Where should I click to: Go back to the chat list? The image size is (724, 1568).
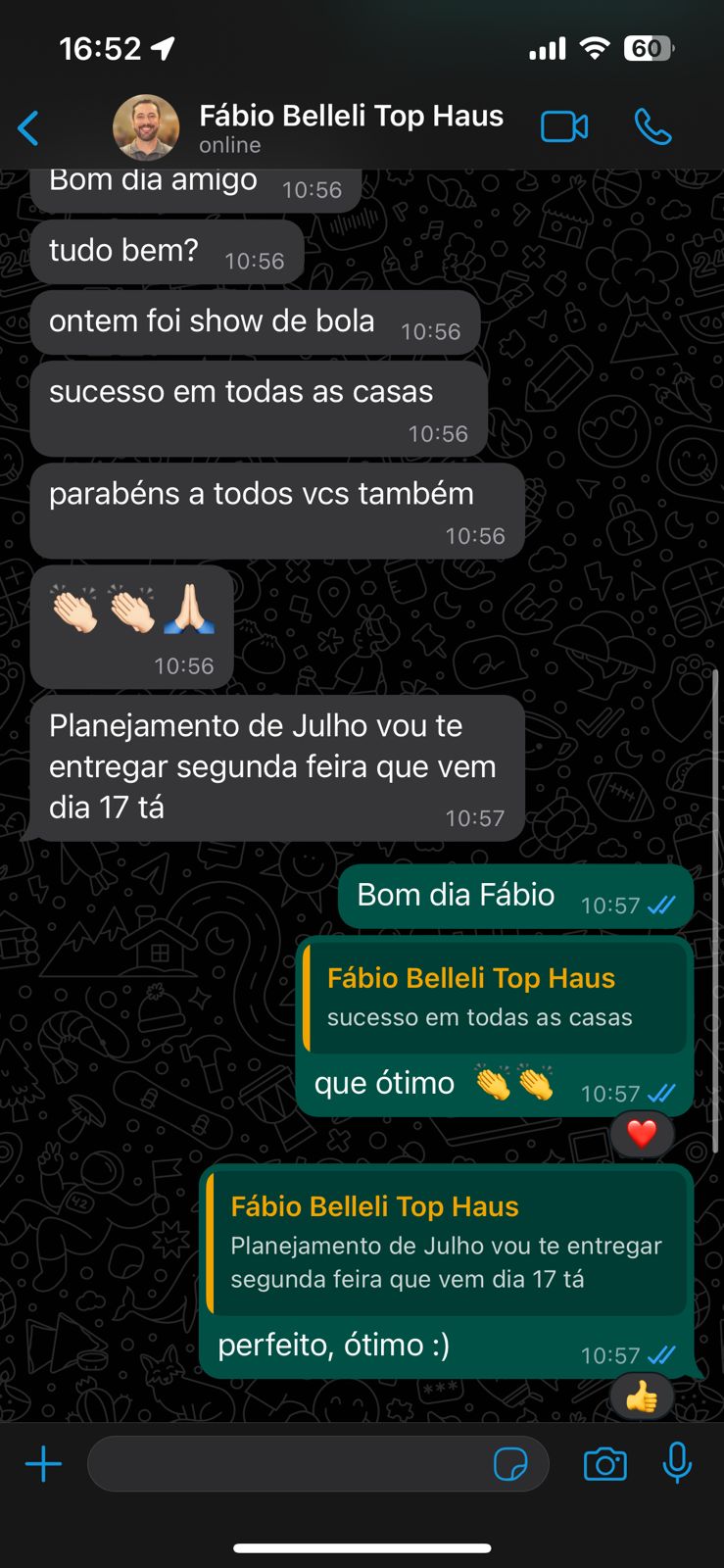click(29, 128)
